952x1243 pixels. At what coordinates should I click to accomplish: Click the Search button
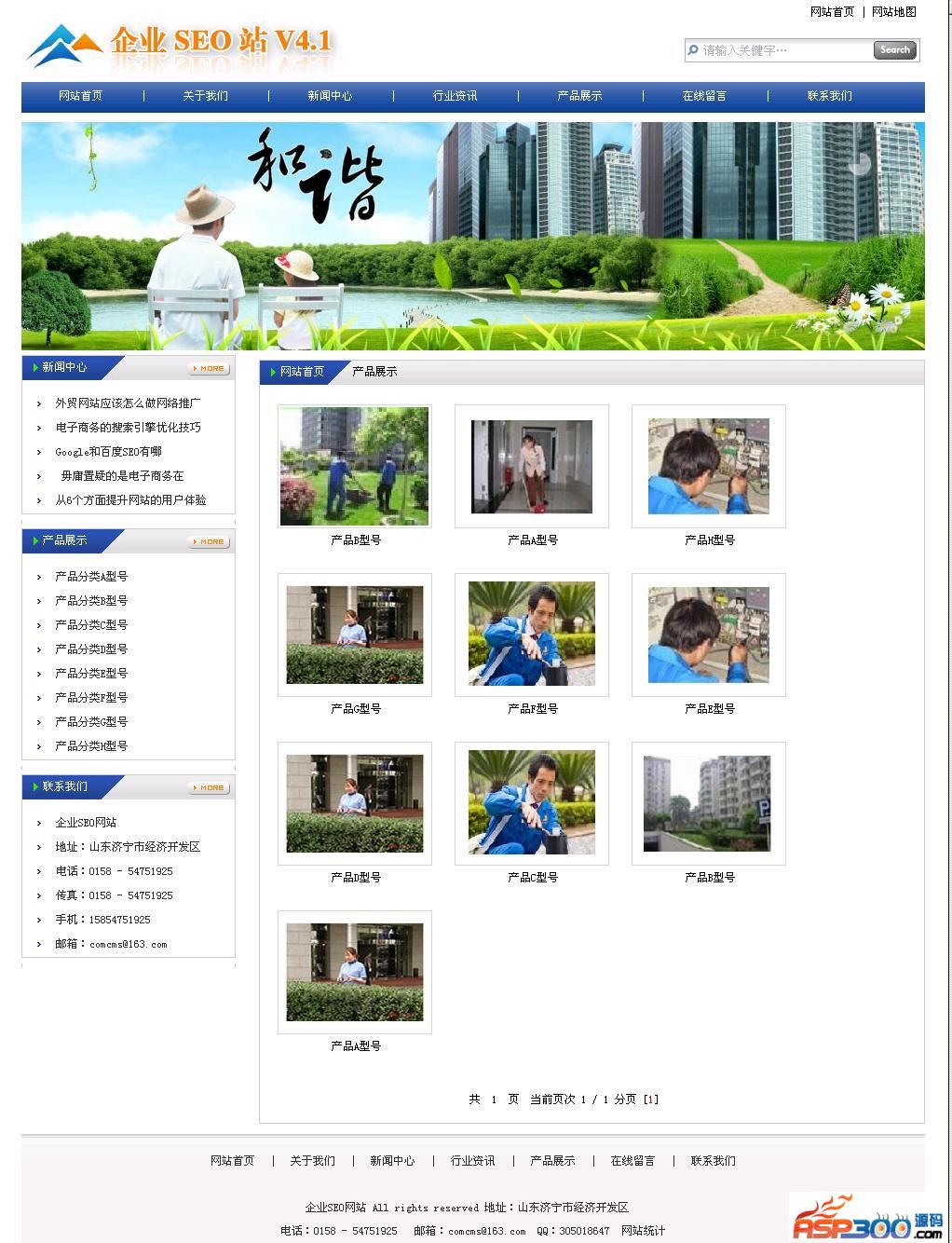pyautogui.click(x=894, y=50)
